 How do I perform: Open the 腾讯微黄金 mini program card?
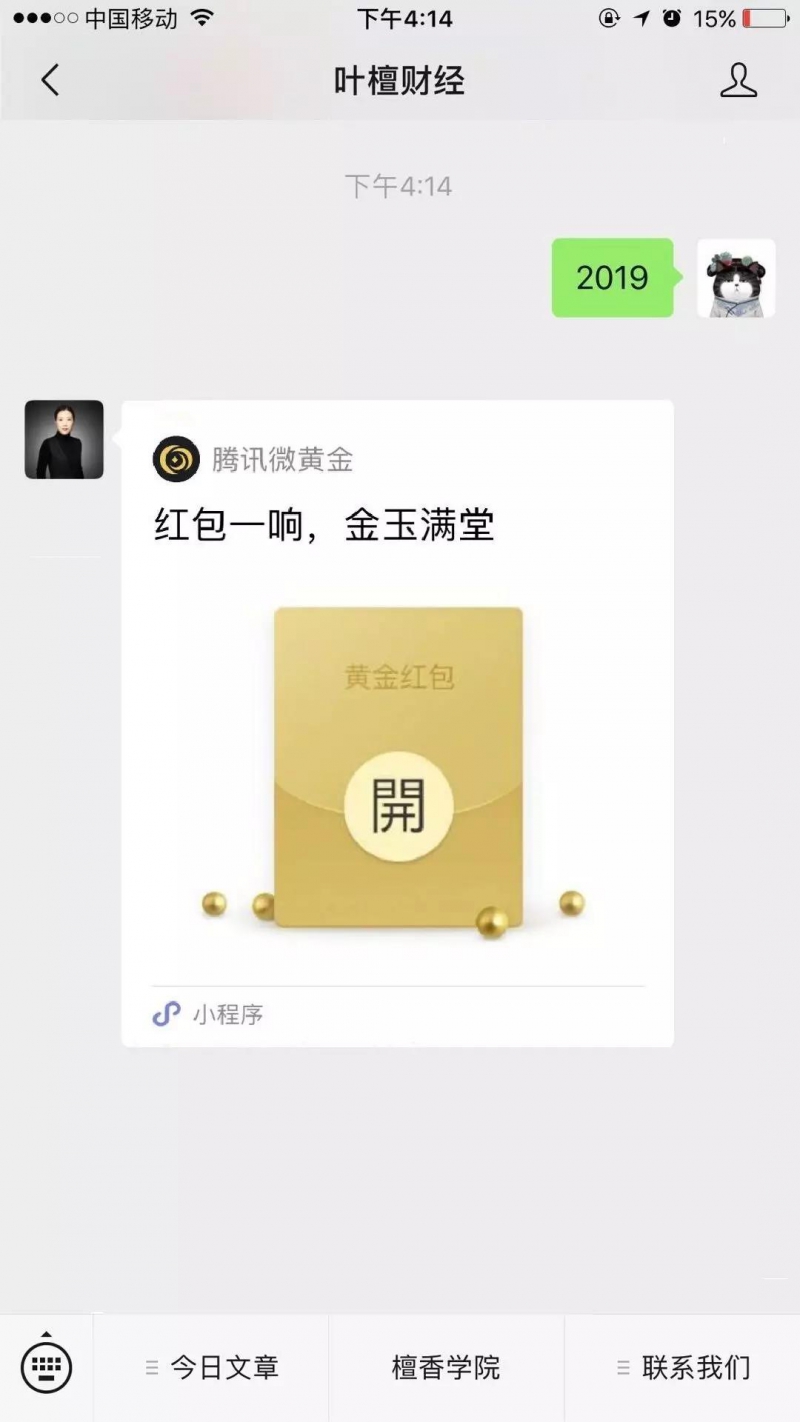coord(397,722)
